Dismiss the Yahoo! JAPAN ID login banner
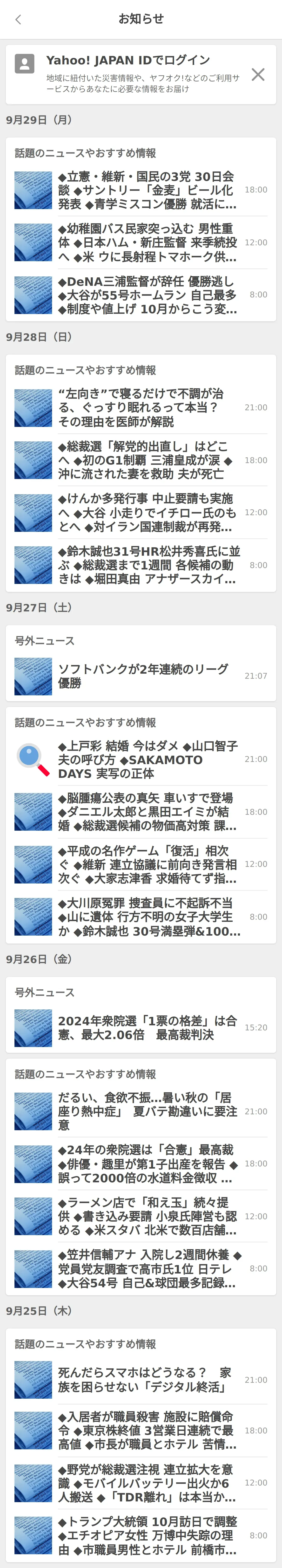 click(x=258, y=74)
